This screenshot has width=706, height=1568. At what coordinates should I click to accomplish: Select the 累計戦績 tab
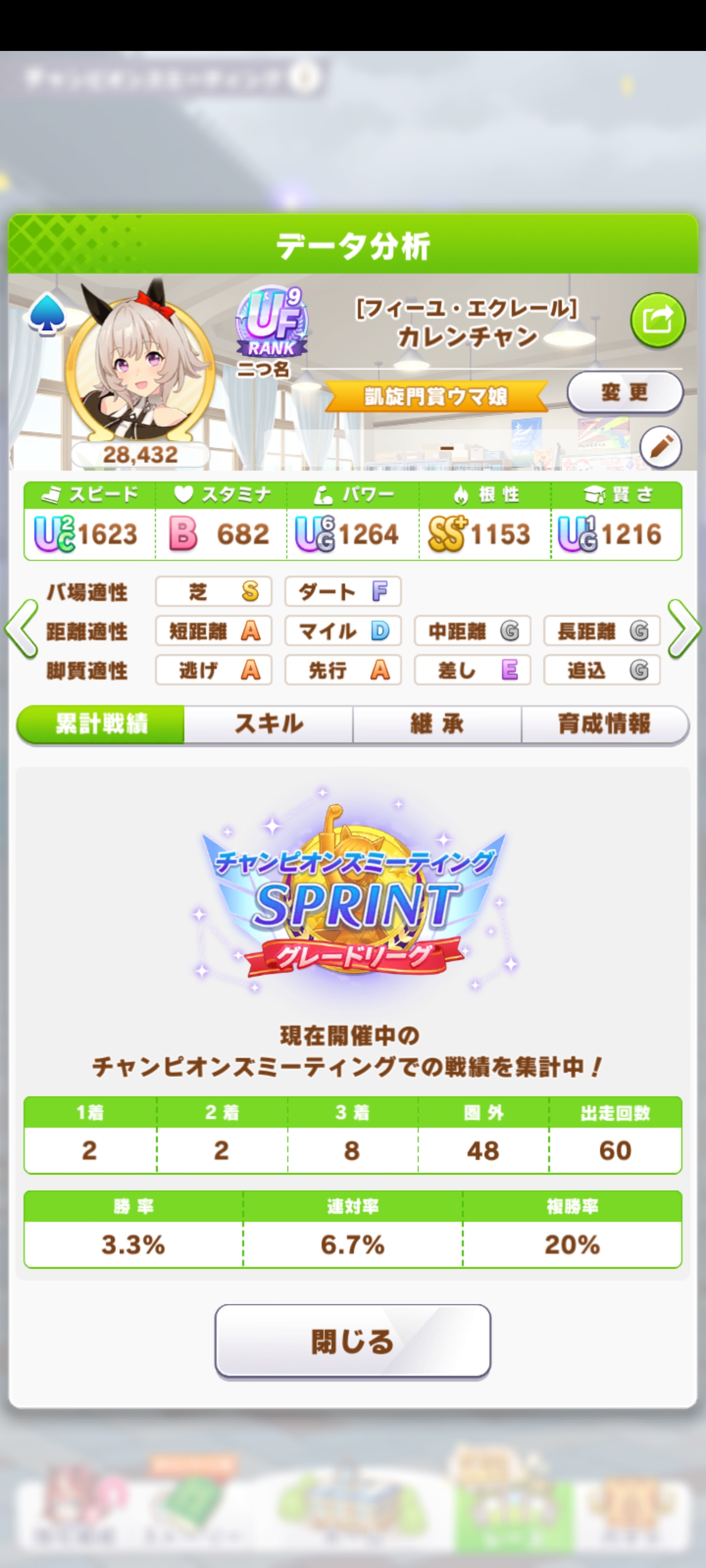tap(101, 724)
